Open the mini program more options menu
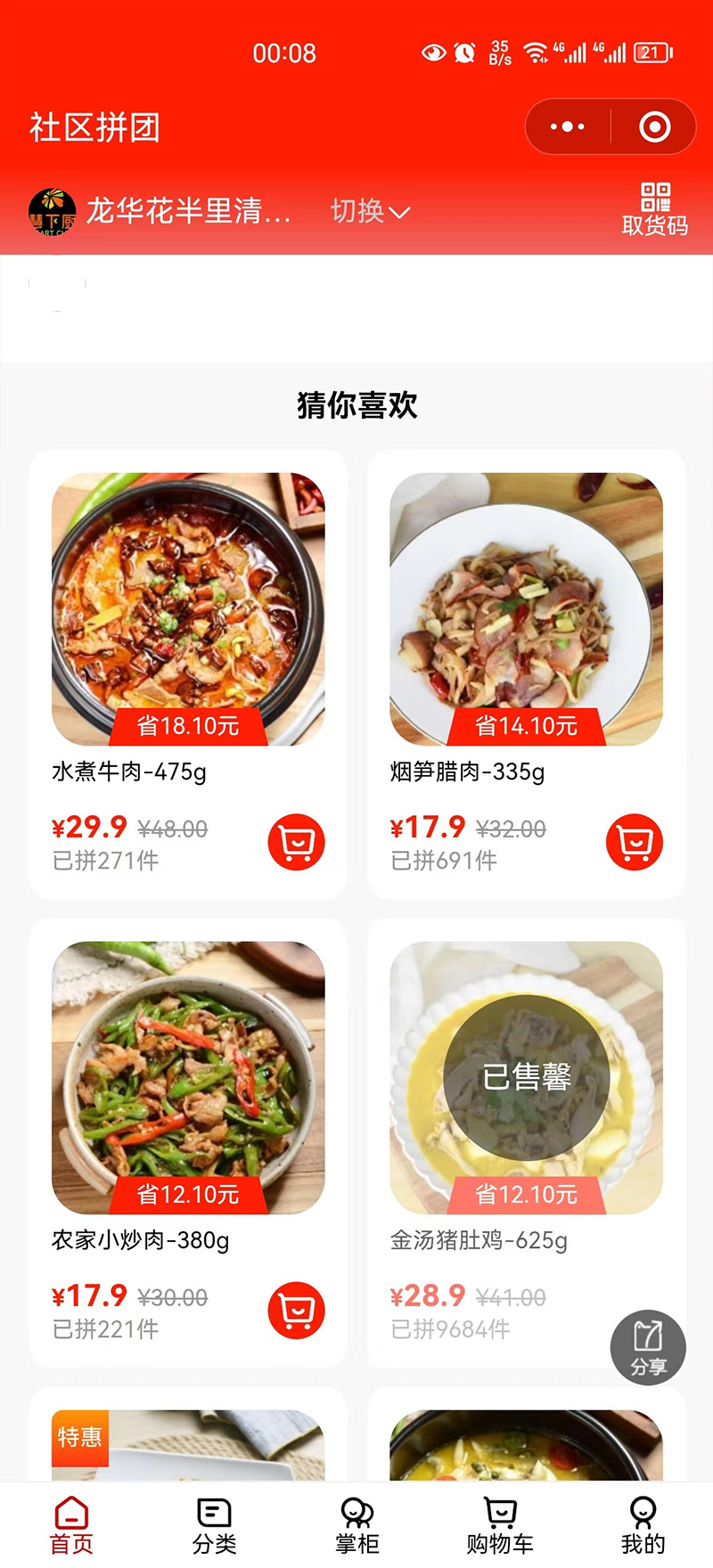The image size is (713, 1568). (568, 127)
